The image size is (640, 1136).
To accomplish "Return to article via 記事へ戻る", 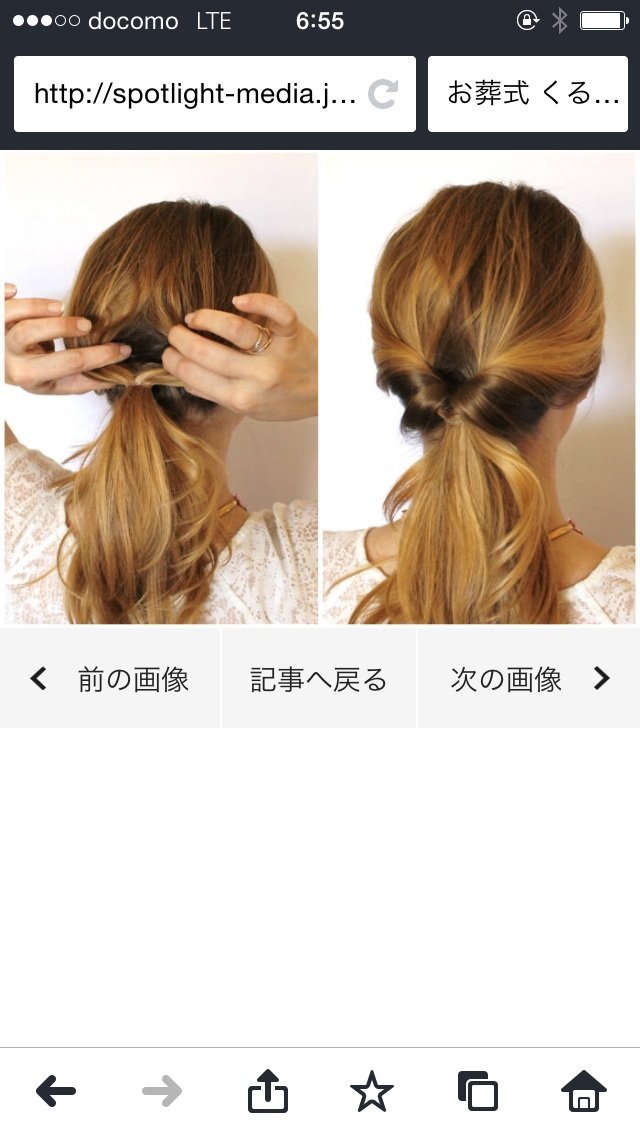I will coord(319,679).
